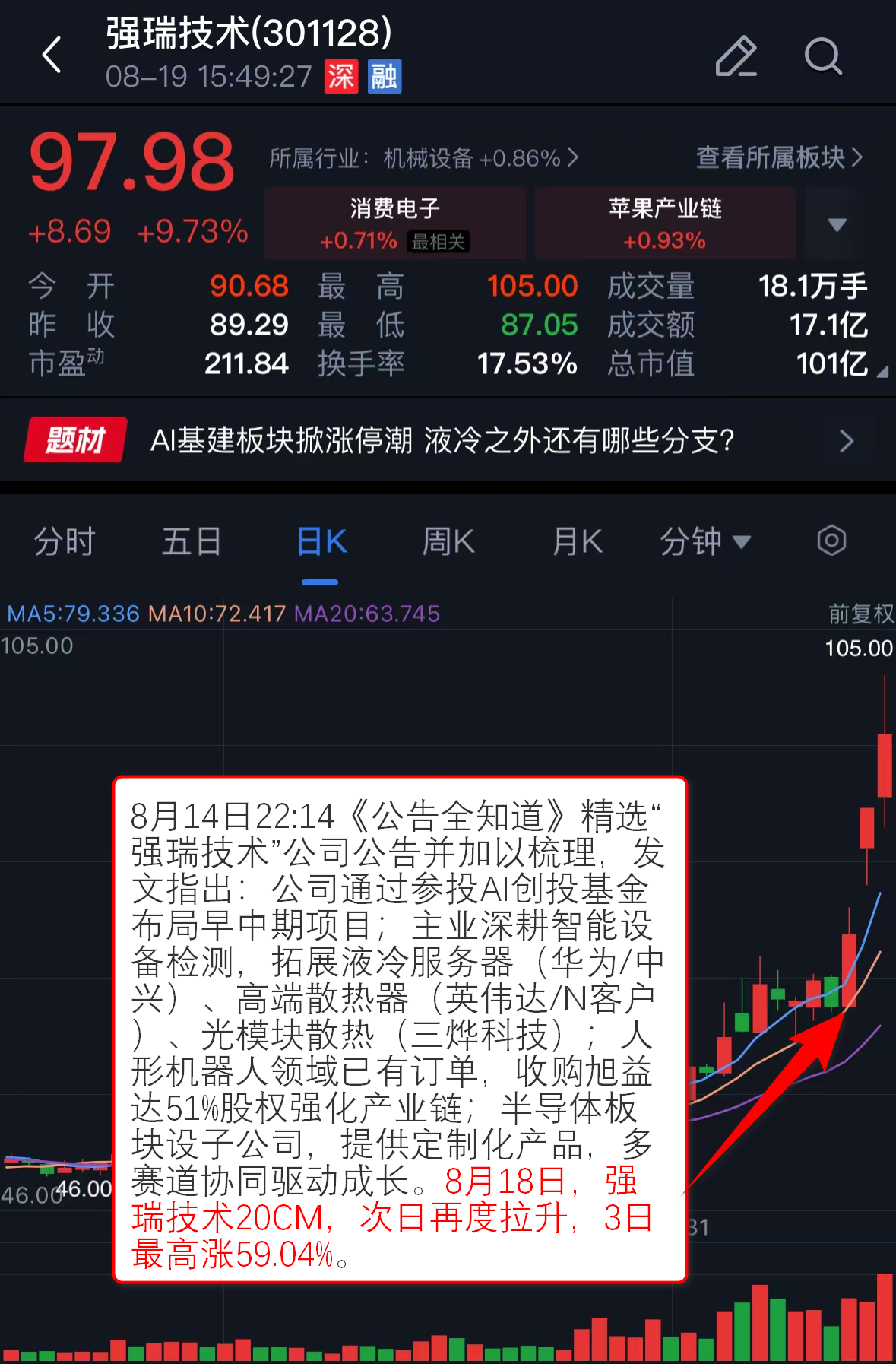Tap 查看所属板块 to view sectors
This screenshot has height=1364, width=896.
[779, 158]
